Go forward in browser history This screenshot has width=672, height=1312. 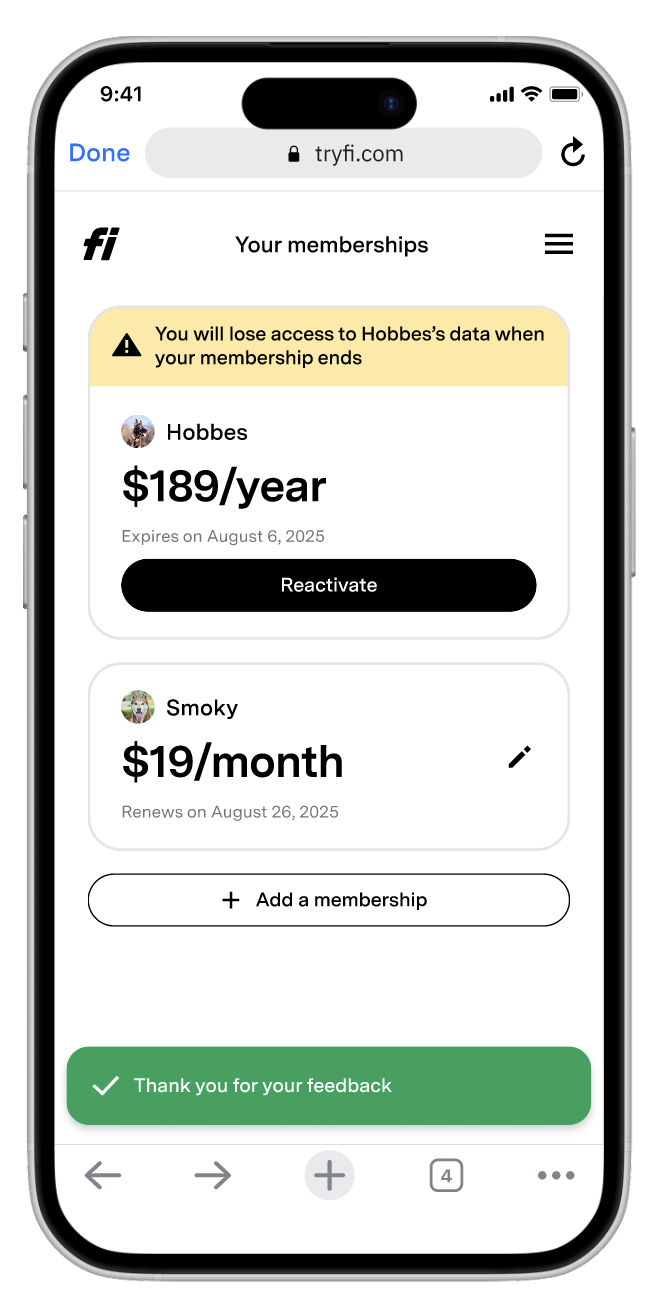point(213,1175)
